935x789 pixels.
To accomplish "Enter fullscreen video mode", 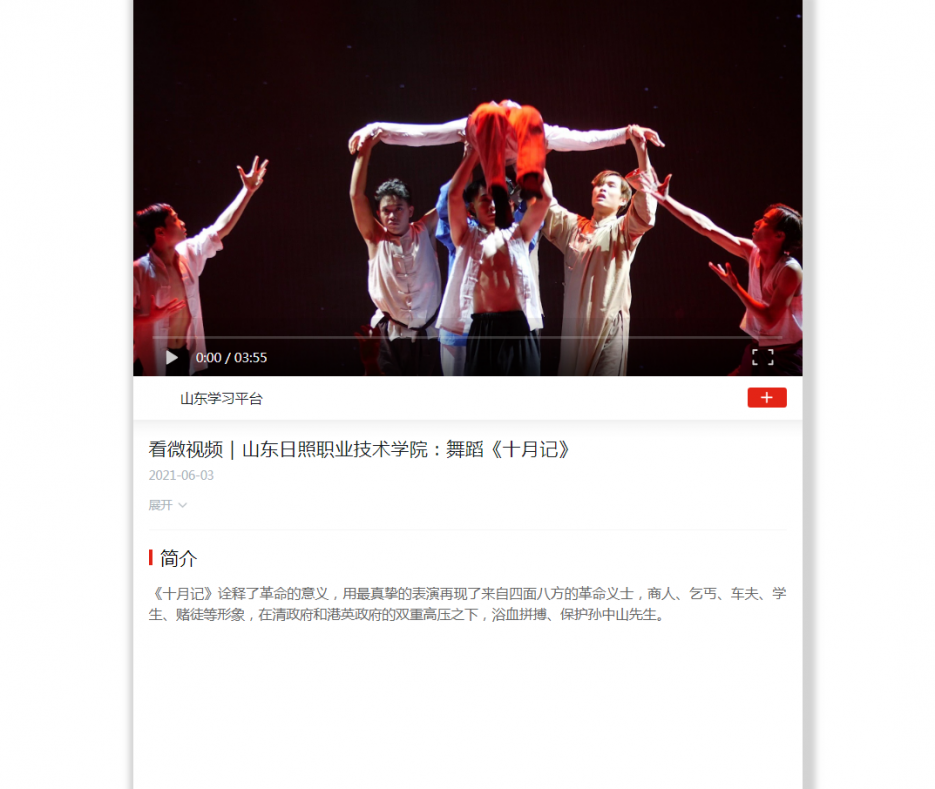I will [762, 357].
